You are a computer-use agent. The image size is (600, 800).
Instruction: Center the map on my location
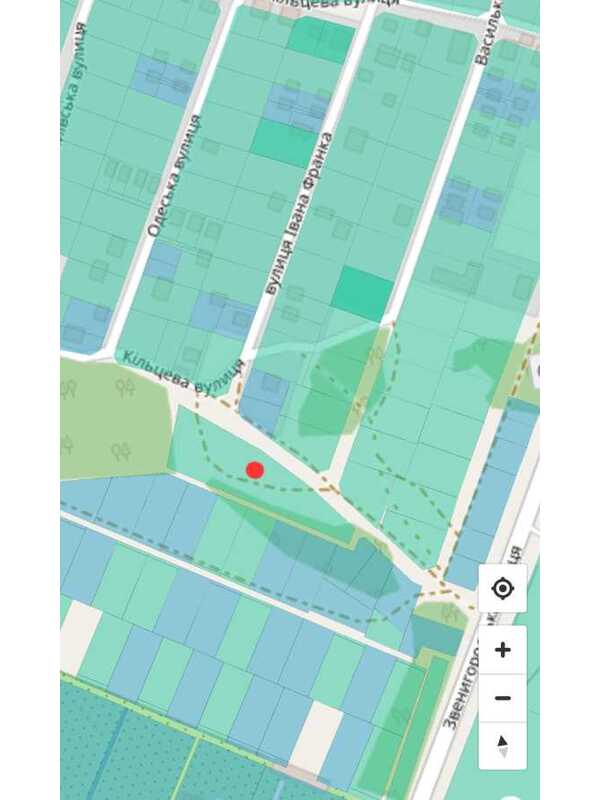pyautogui.click(x=502, y=589)
